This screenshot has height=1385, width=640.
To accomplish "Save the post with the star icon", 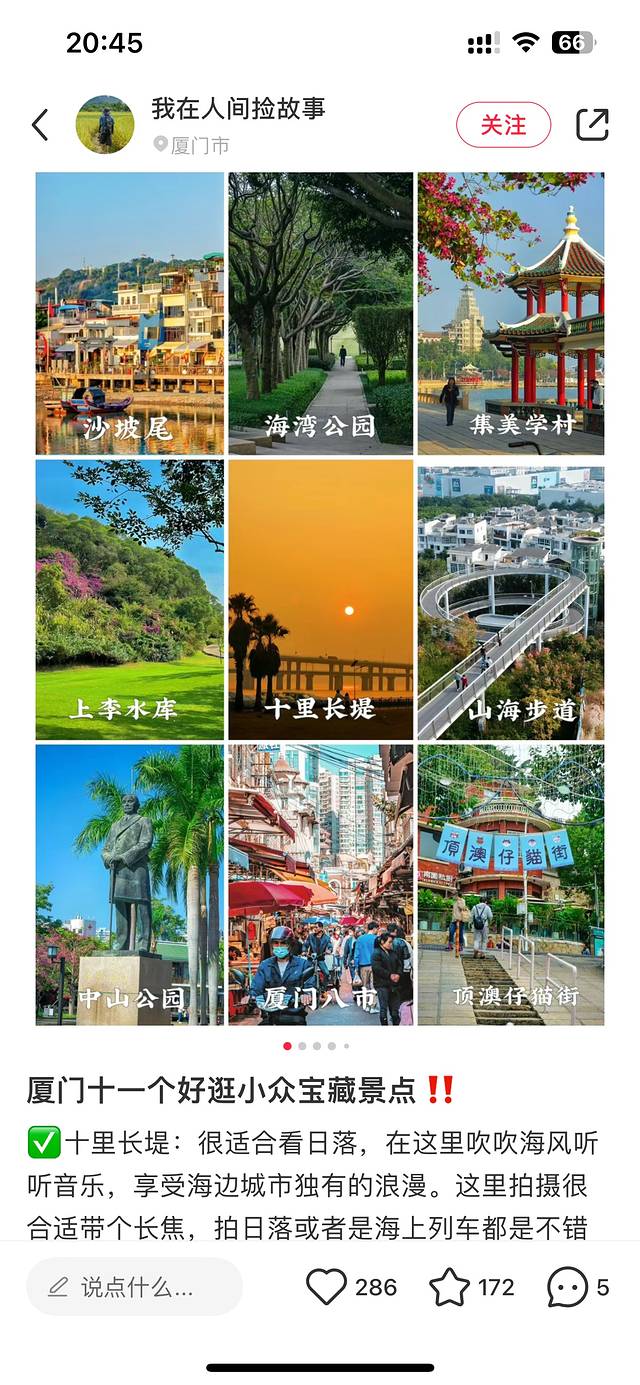I will pyautogui.click(x=449, y=1287).
